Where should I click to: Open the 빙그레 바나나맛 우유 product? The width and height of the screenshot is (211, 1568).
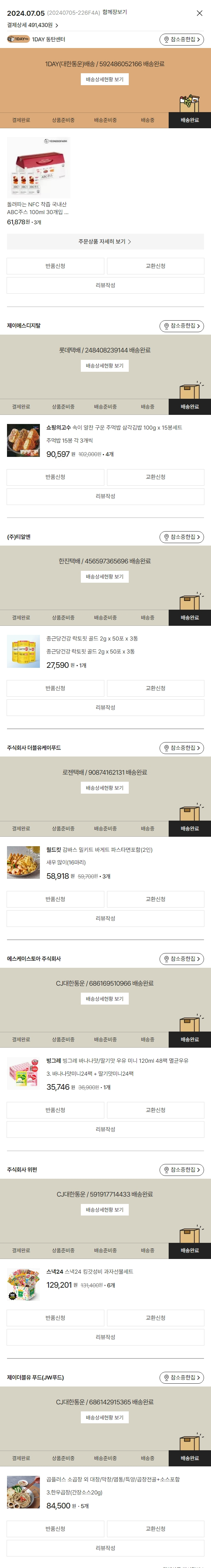[117, 1060]
